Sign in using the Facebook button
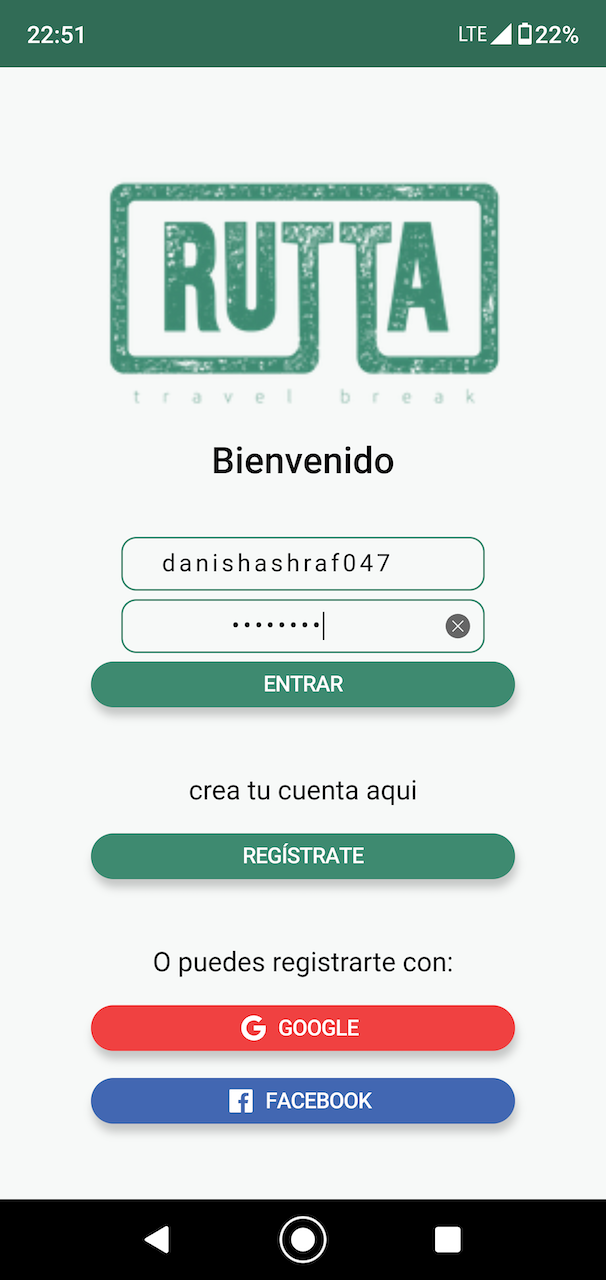Screen dimensions: 606x1280 302,1101
